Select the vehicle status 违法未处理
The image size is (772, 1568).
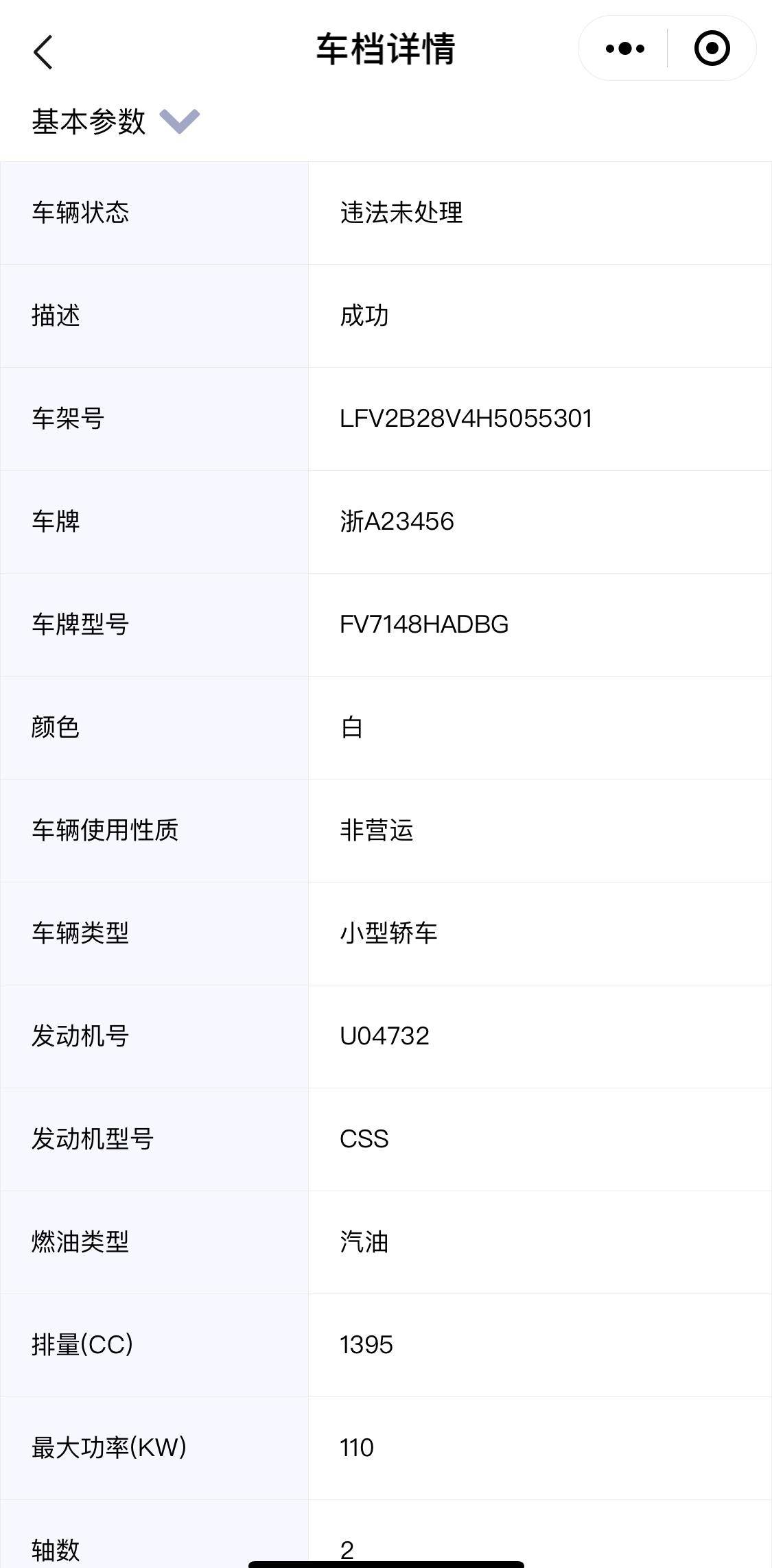[x=400, y=213]
